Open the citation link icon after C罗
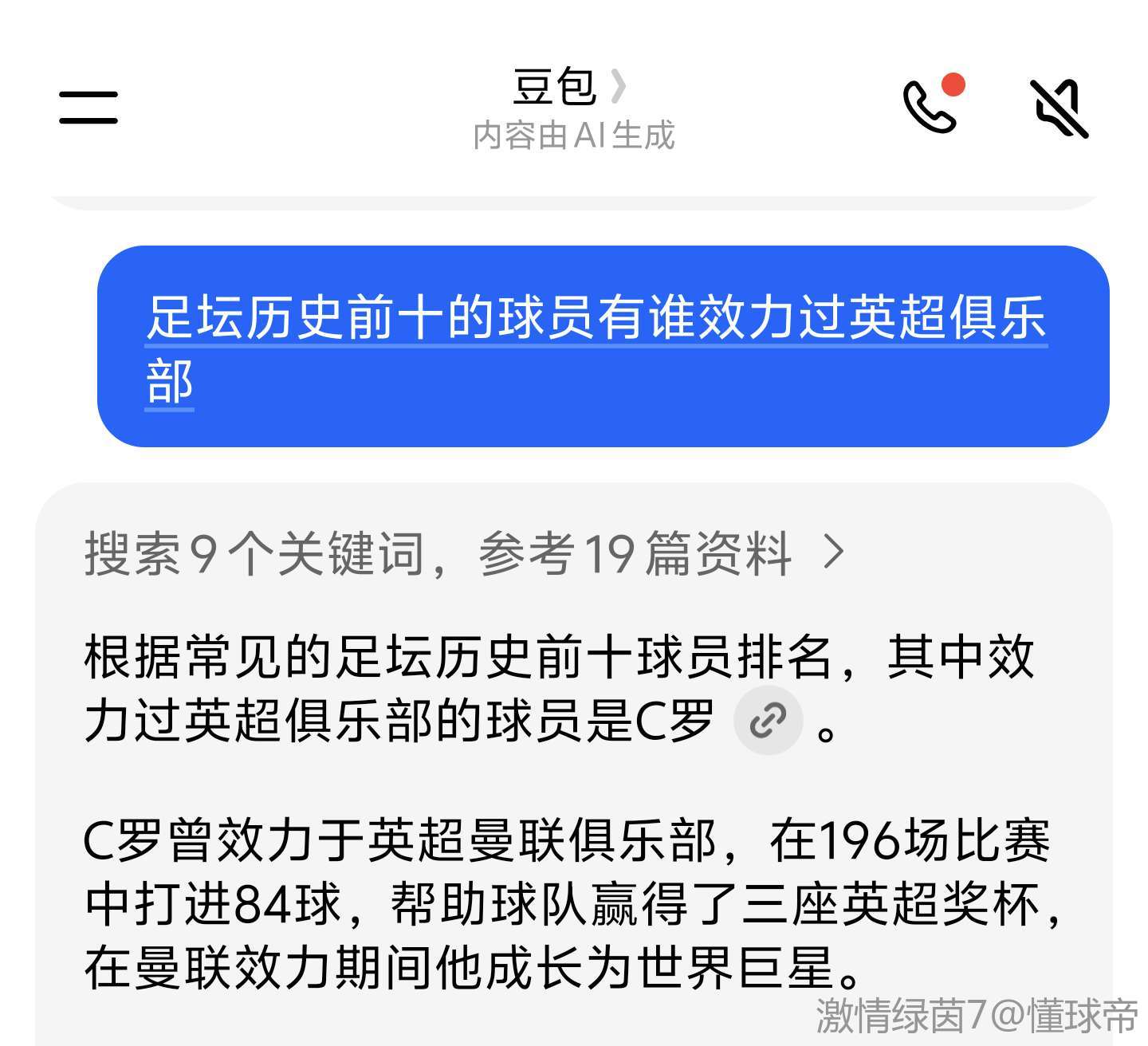1148x1046 pixels. 767,721
